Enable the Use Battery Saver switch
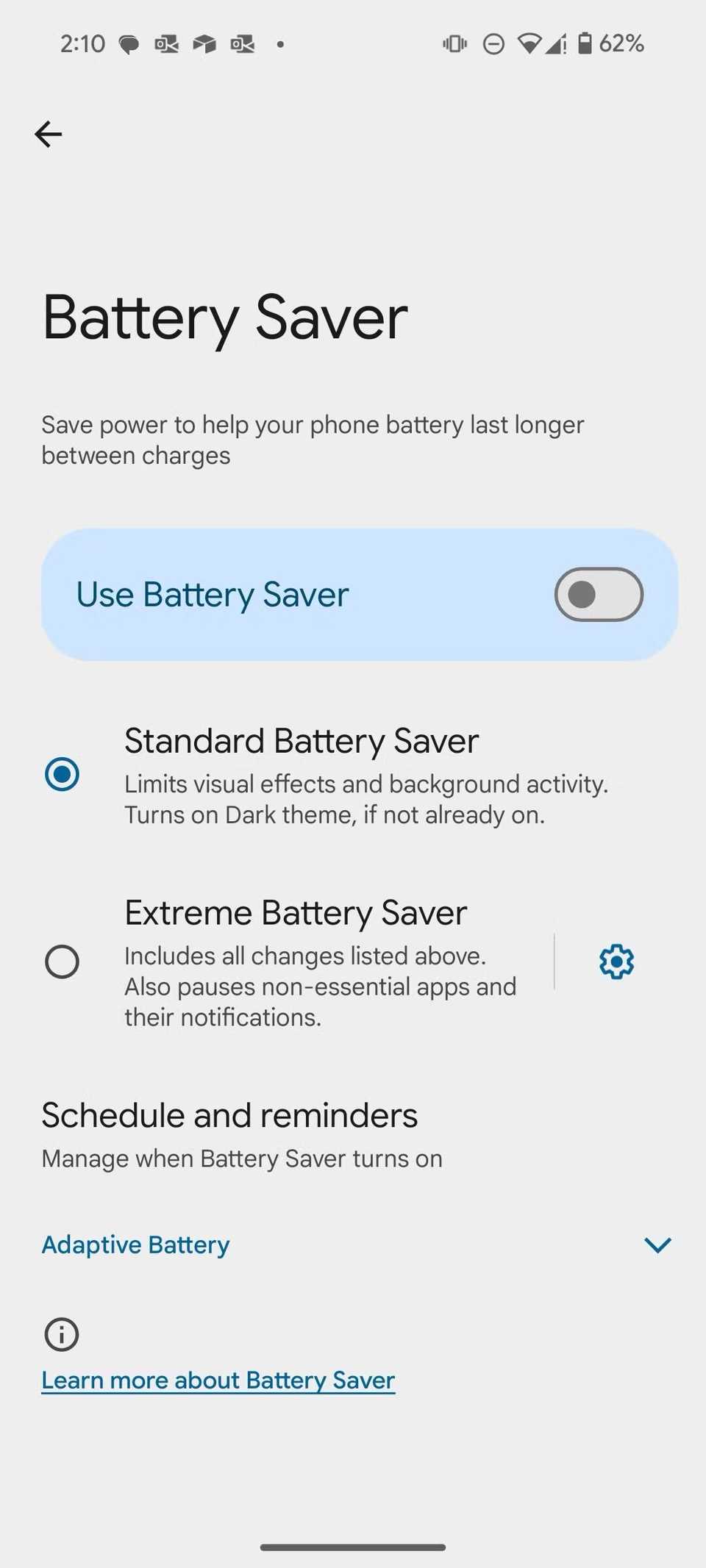Viewport: 706px width, 1568px height. [598, 594]
